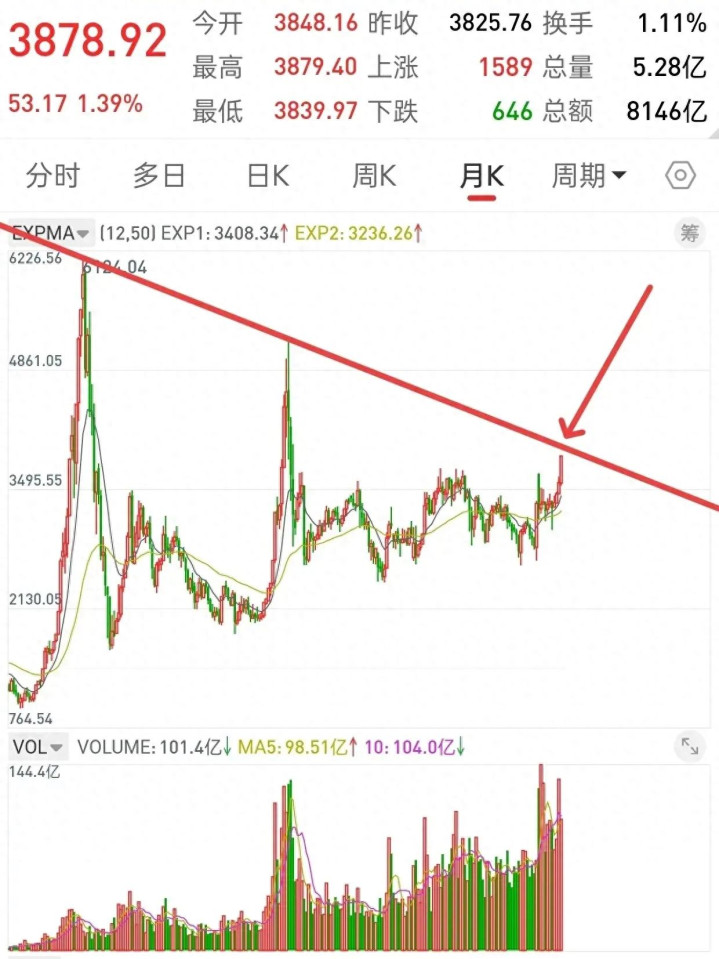Switch to the 多日 chart tab
Image resolution: width=719 pixels, height=959 pixels.
160,177
